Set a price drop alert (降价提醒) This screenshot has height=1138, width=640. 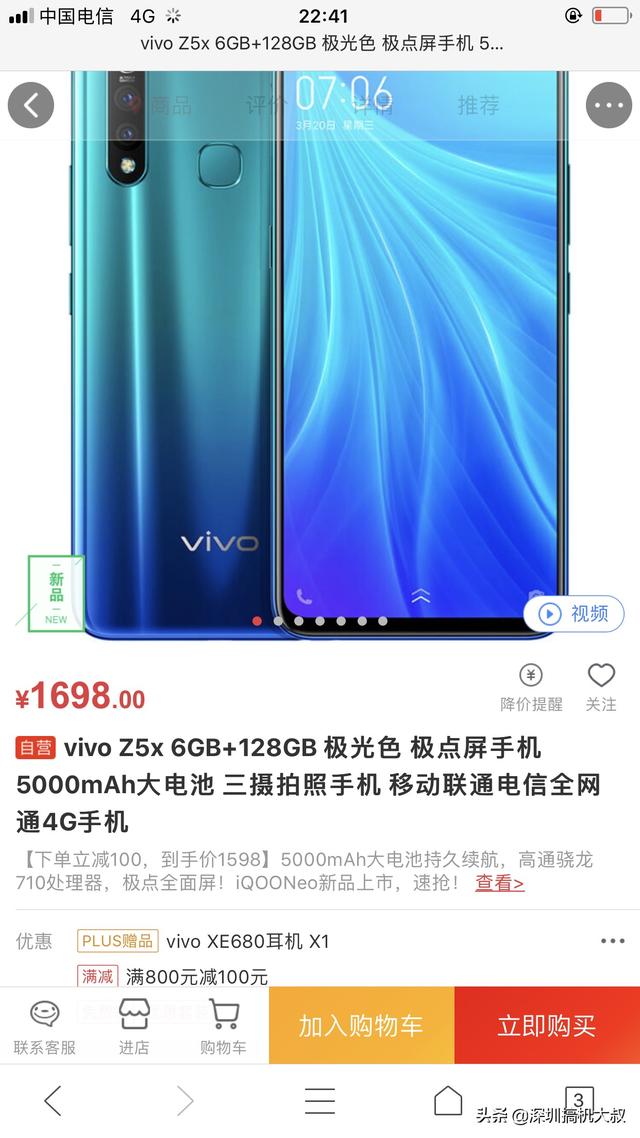[531, 687]
